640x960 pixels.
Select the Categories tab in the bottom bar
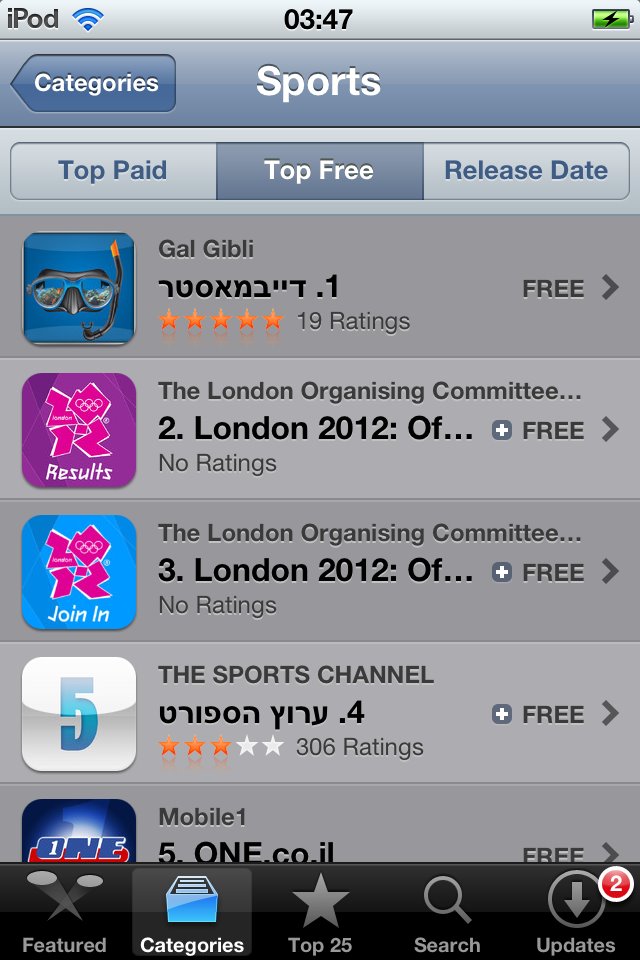tap(192, 912)
